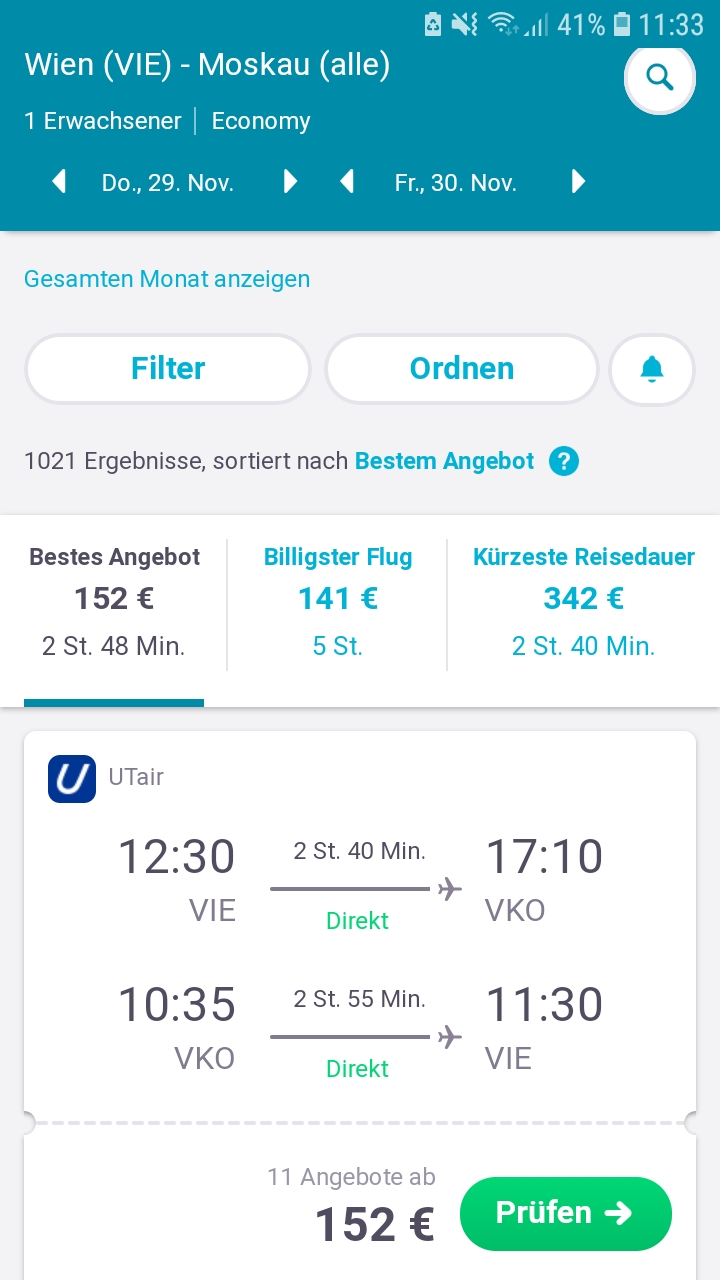720x1280 pixels.
Task: Open the Filter options
Action: (x=168, y=369)
